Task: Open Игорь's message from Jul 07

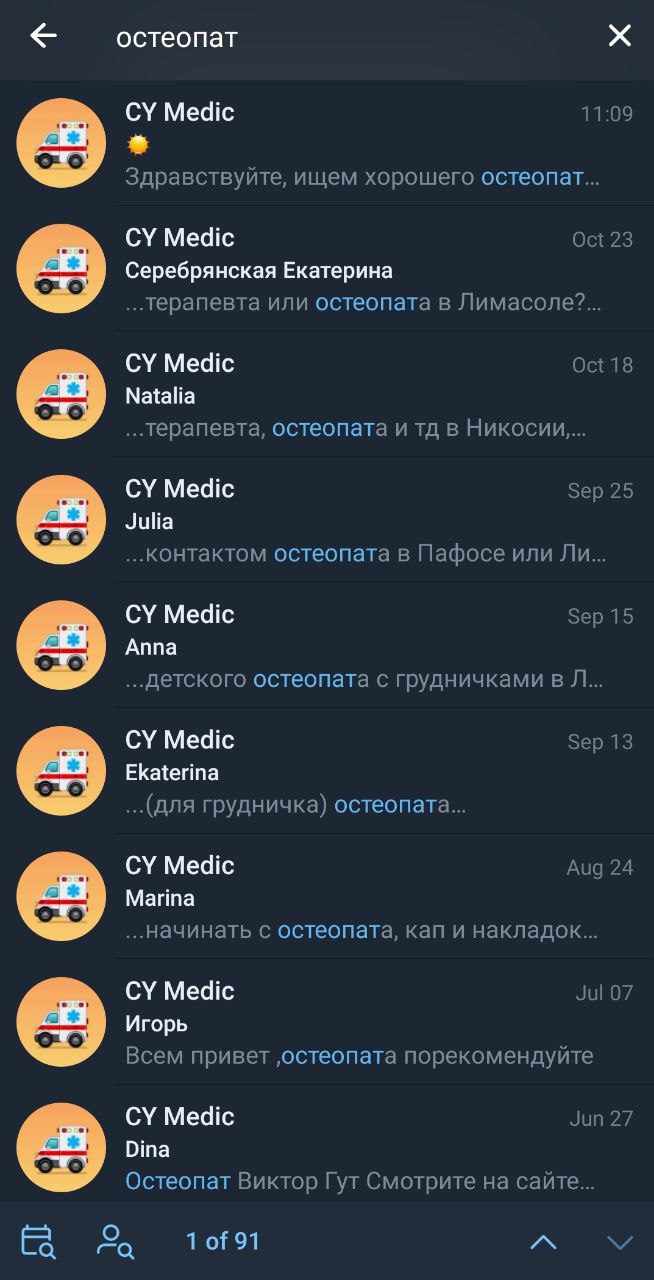Action: (327, 1022)
